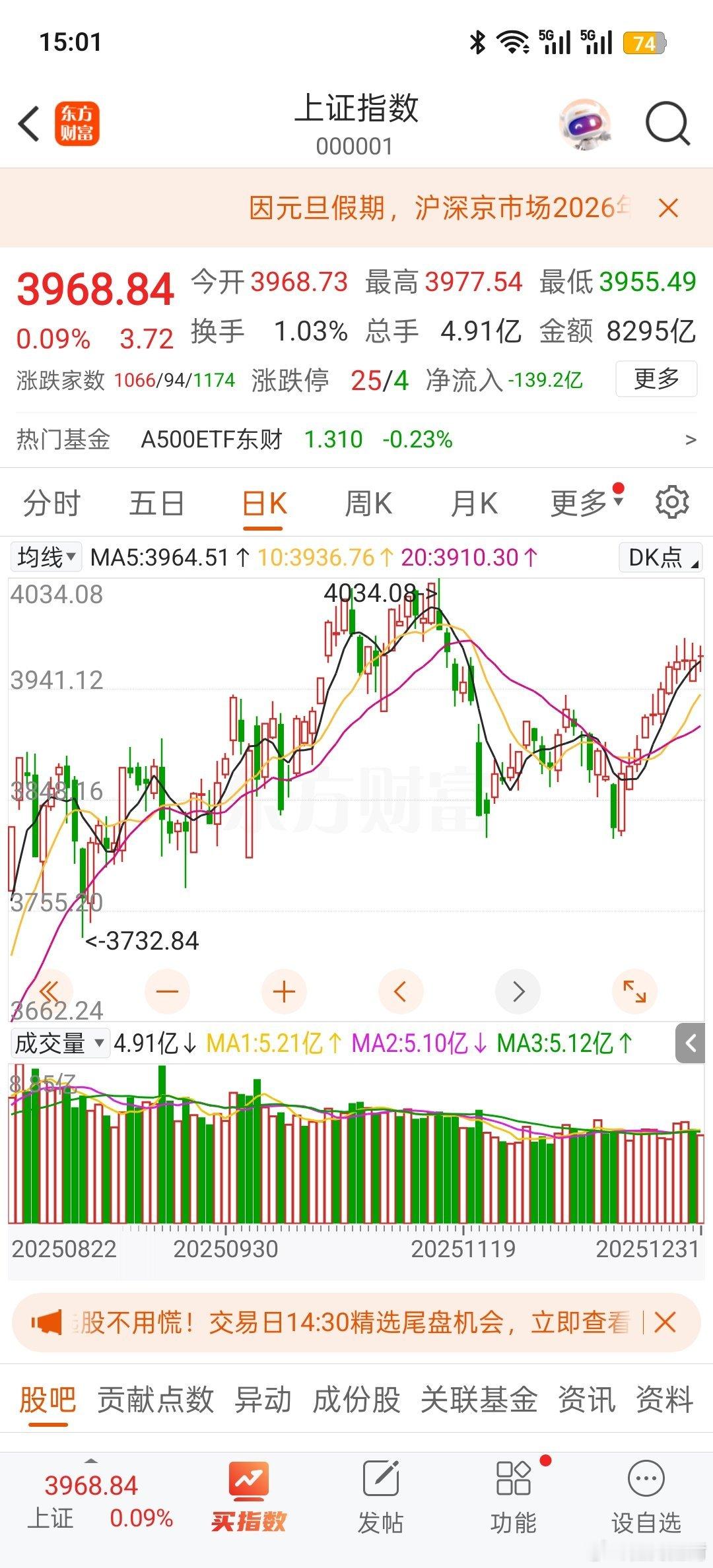Open the AI assistant robot icon
This screenshot has width=713, height=1568.
pyautogui.click(x=584, y=123)
